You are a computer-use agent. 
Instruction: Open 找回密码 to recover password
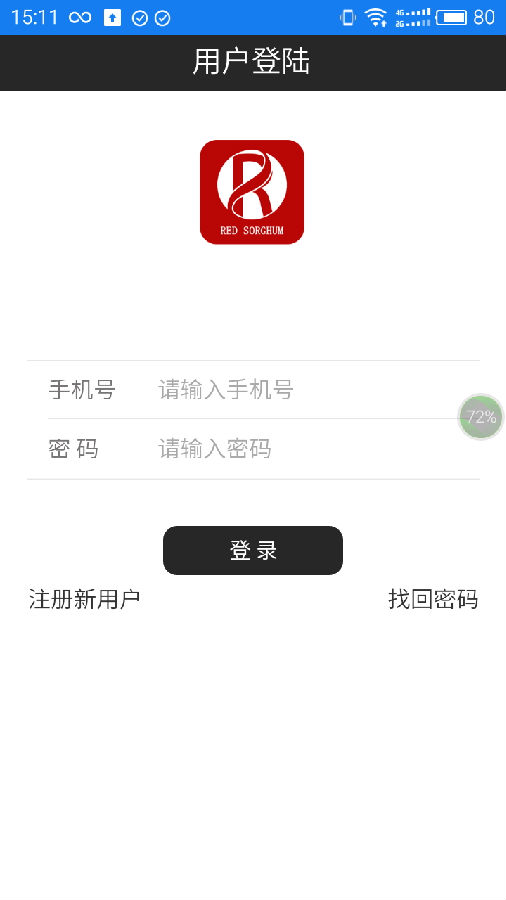(x=433, y=599)
